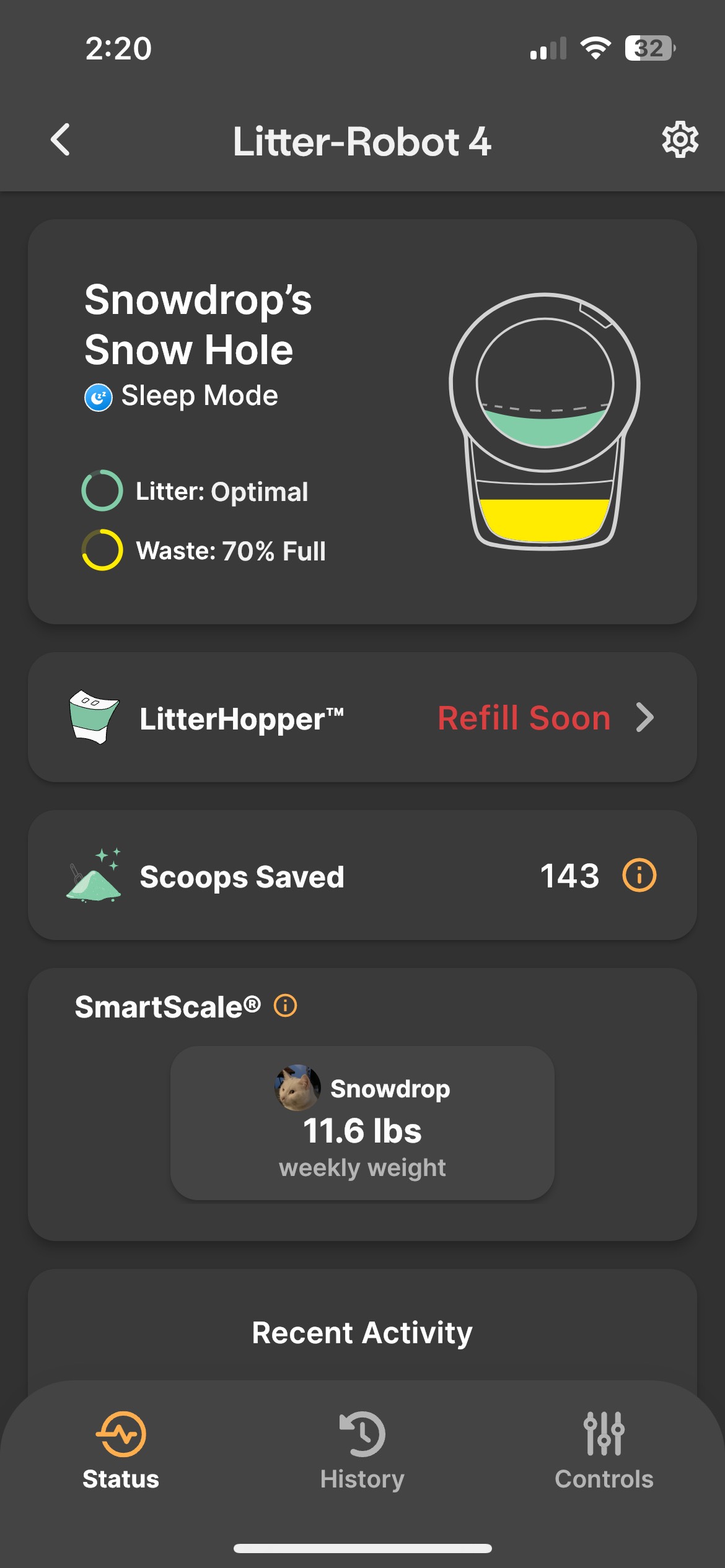The image size is (725, 1568).
Task: Go back with the top-left arrow
Action: (x=60, y=139)
